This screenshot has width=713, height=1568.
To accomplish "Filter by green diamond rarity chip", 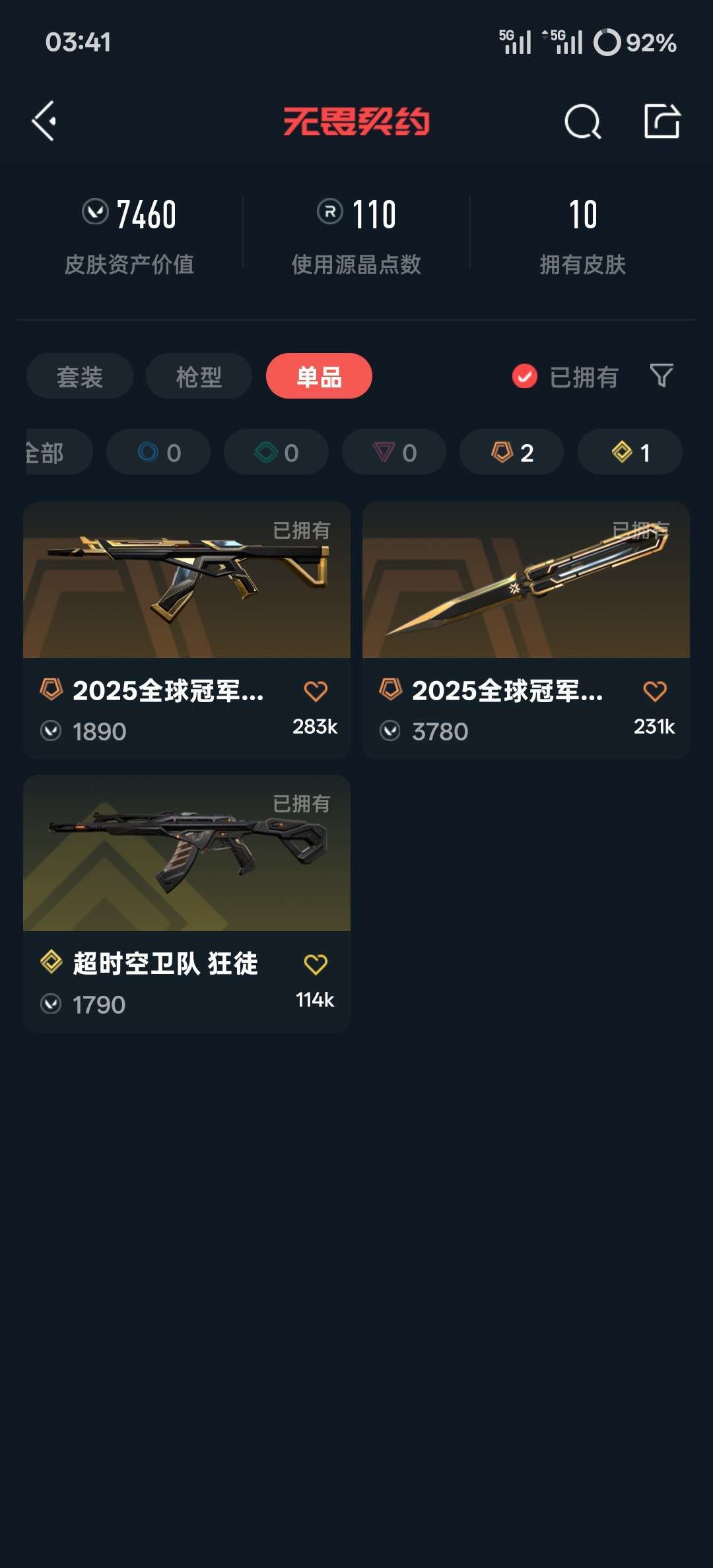I will point(276,452).
